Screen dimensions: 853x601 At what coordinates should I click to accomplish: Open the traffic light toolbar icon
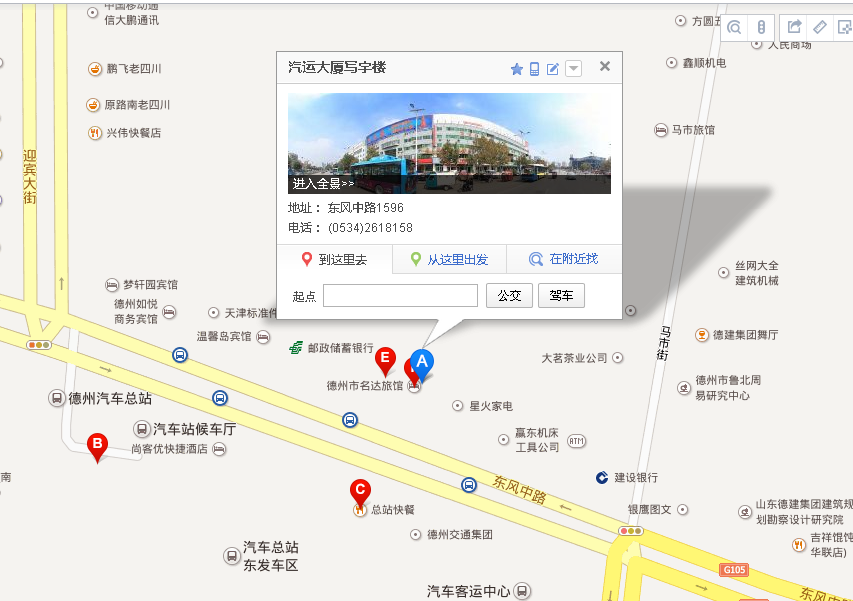coord(761,27)
